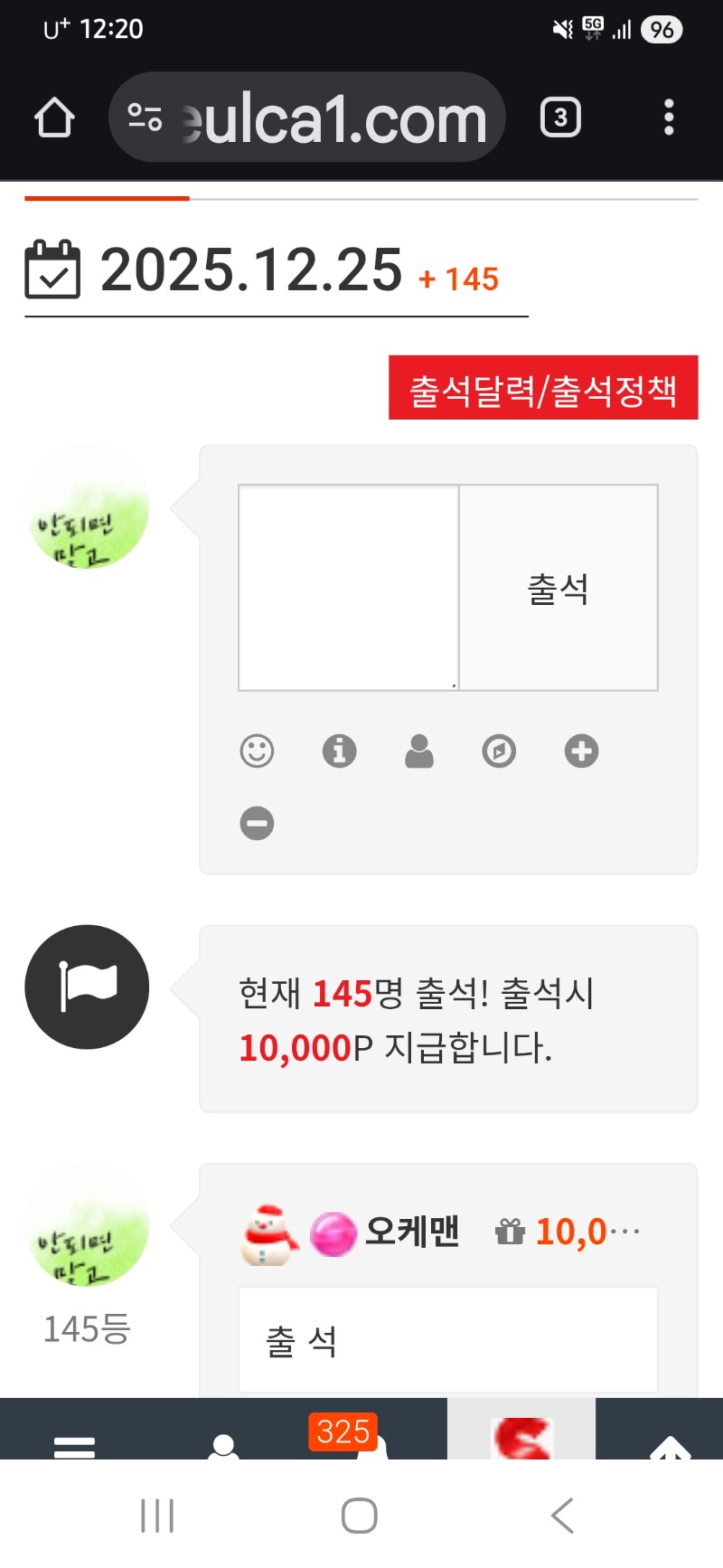Tap the info icon under text box
Screen dimensions: 723x1568
(339, 751)
